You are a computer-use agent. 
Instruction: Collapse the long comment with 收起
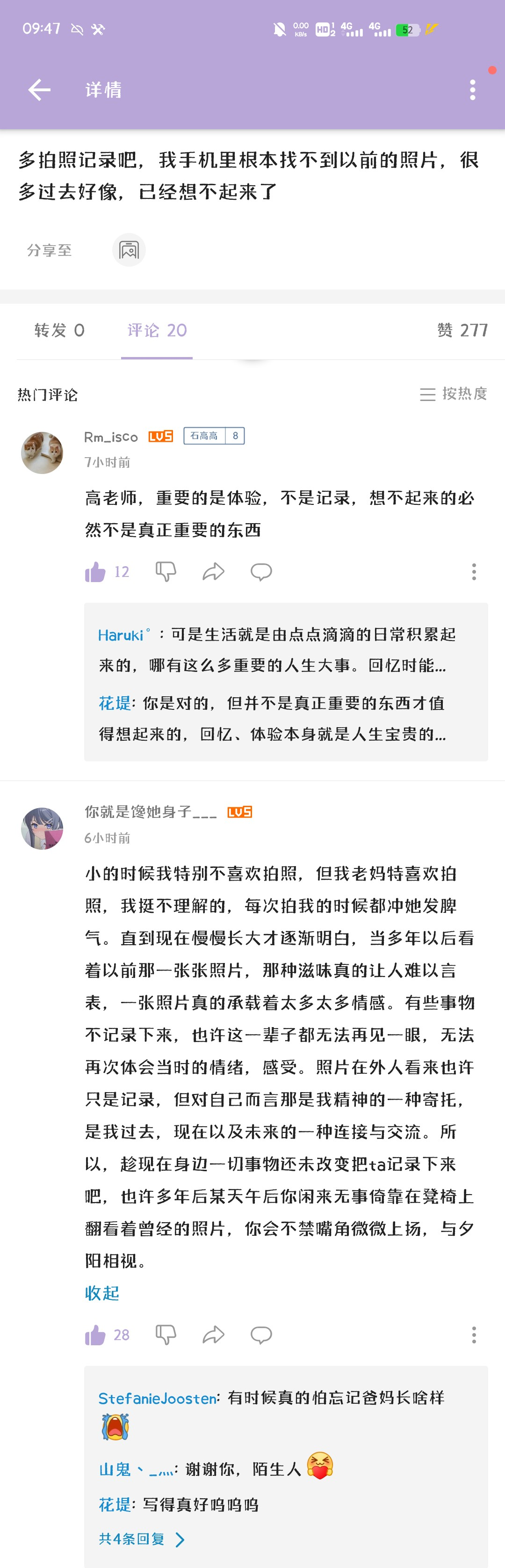click(x=101, y=1293)
